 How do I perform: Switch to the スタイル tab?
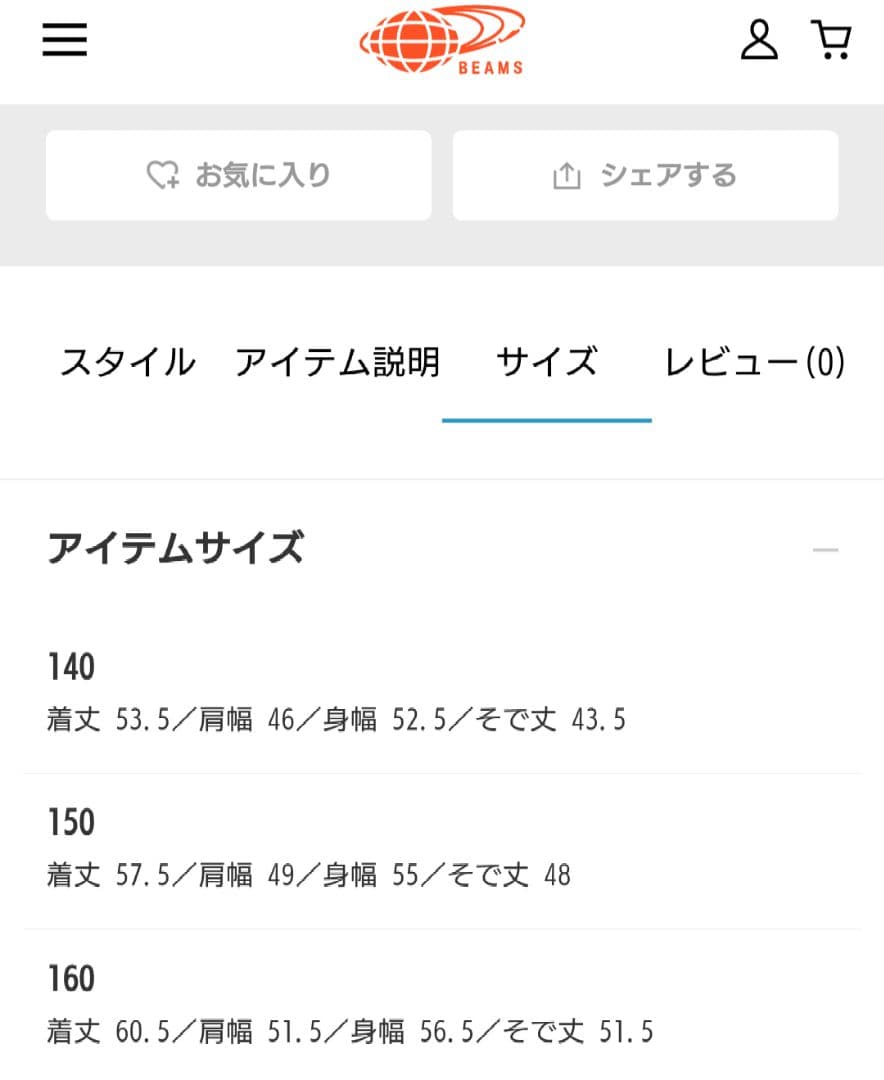pyautogui.click(x=128, y=362)
